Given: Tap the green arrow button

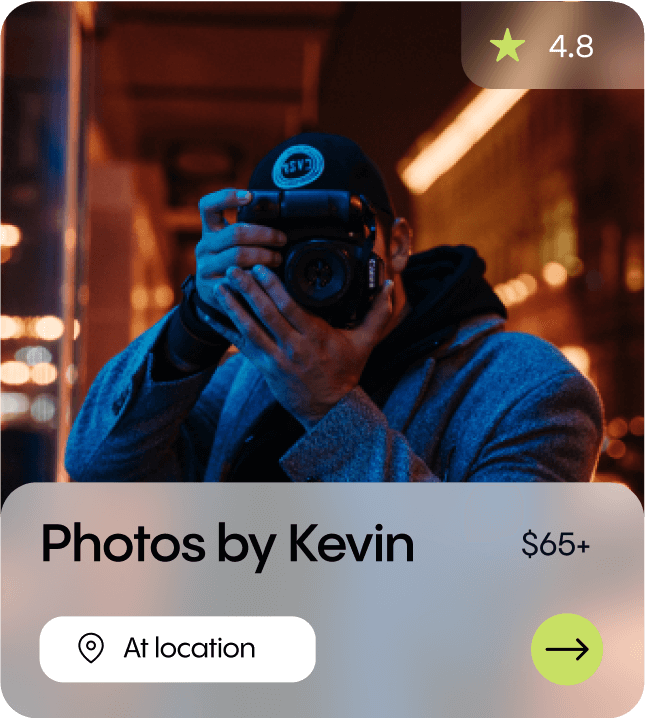Looking at the screenshot, I should point(567,649).
